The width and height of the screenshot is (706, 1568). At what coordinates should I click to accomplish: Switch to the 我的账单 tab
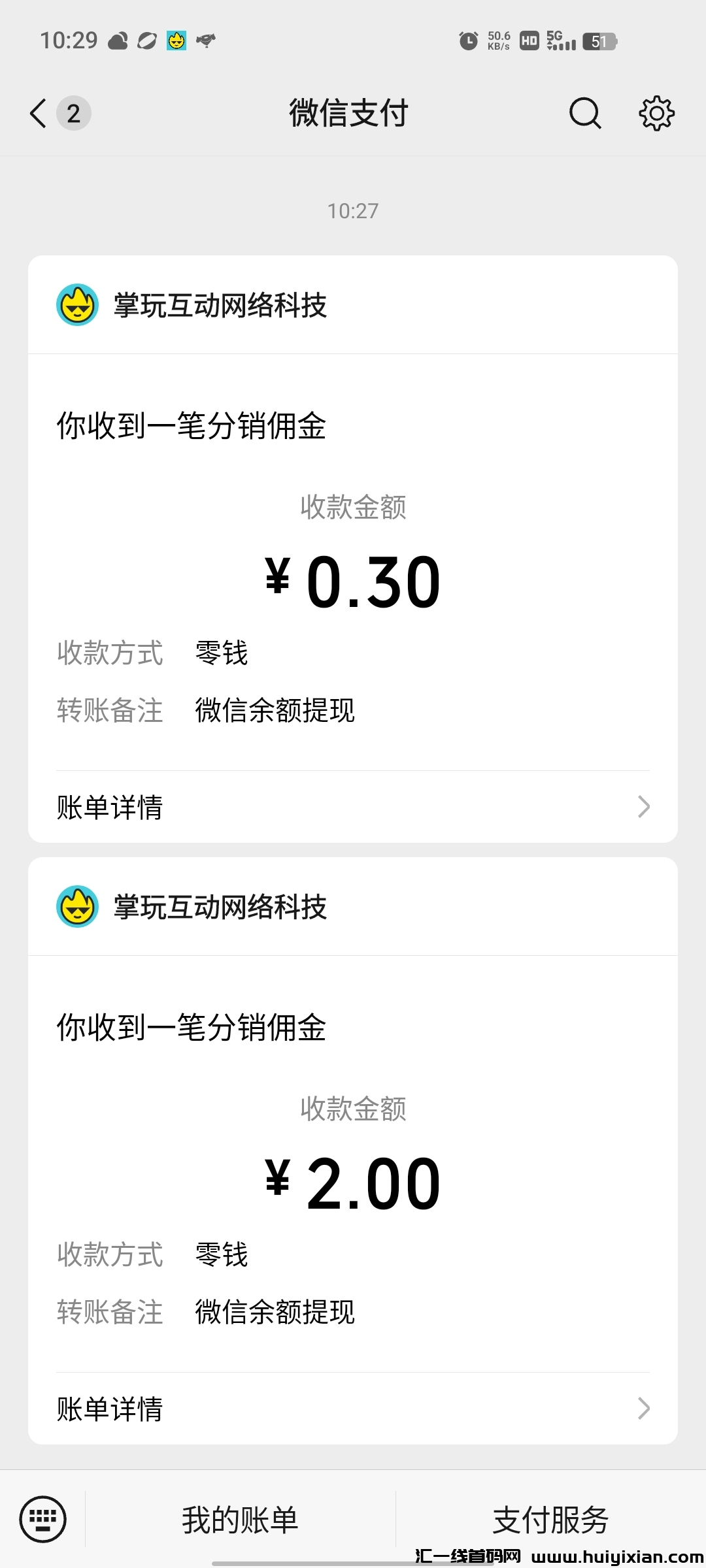tap(240, 1519)
